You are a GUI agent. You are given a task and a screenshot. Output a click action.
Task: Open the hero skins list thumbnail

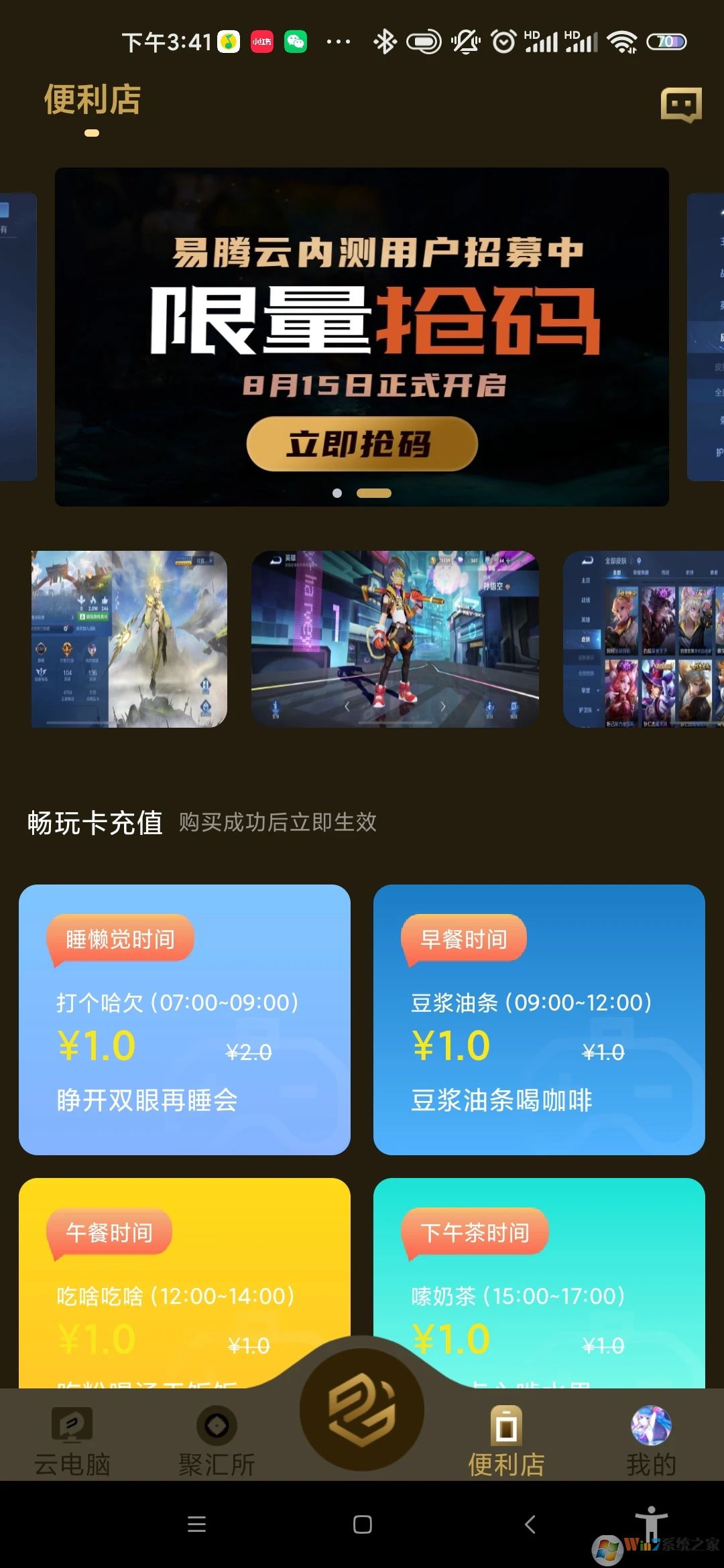(x=644, y=639)
